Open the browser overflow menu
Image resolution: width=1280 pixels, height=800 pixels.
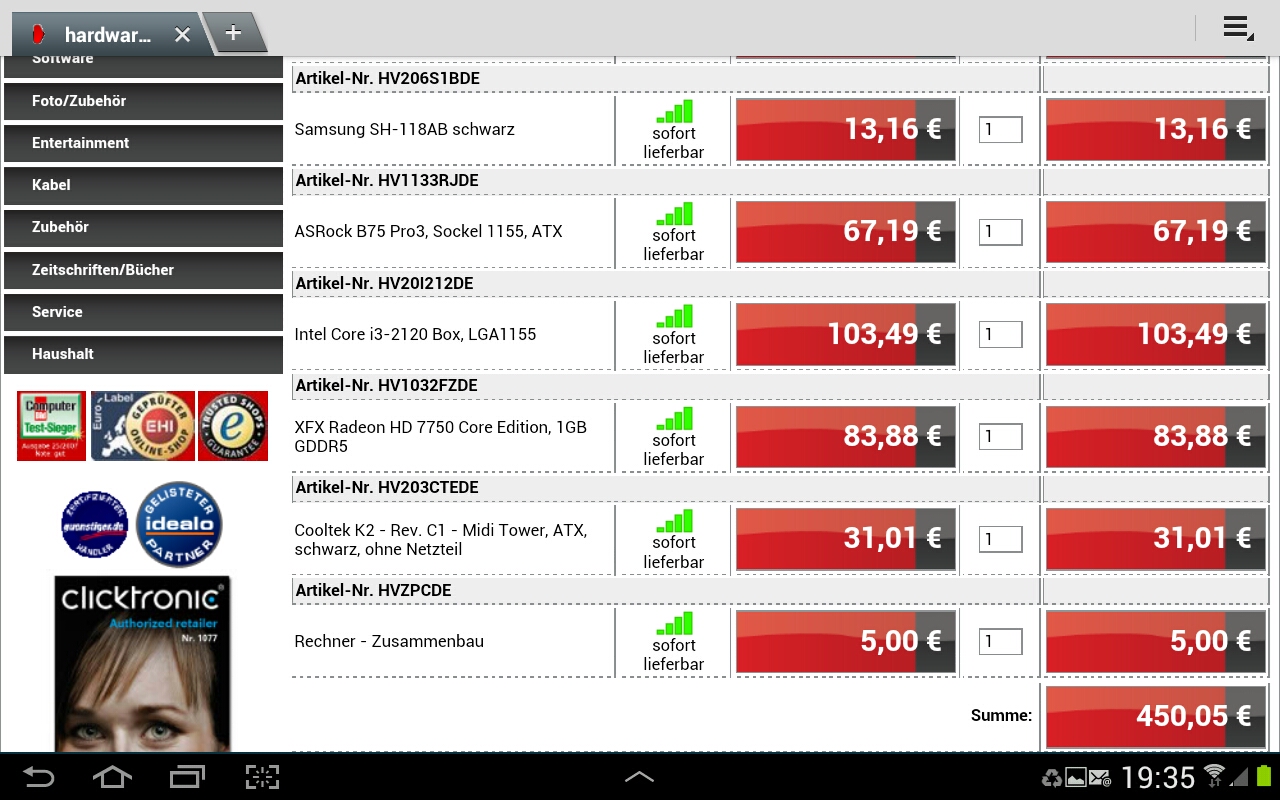(1238, 28)
